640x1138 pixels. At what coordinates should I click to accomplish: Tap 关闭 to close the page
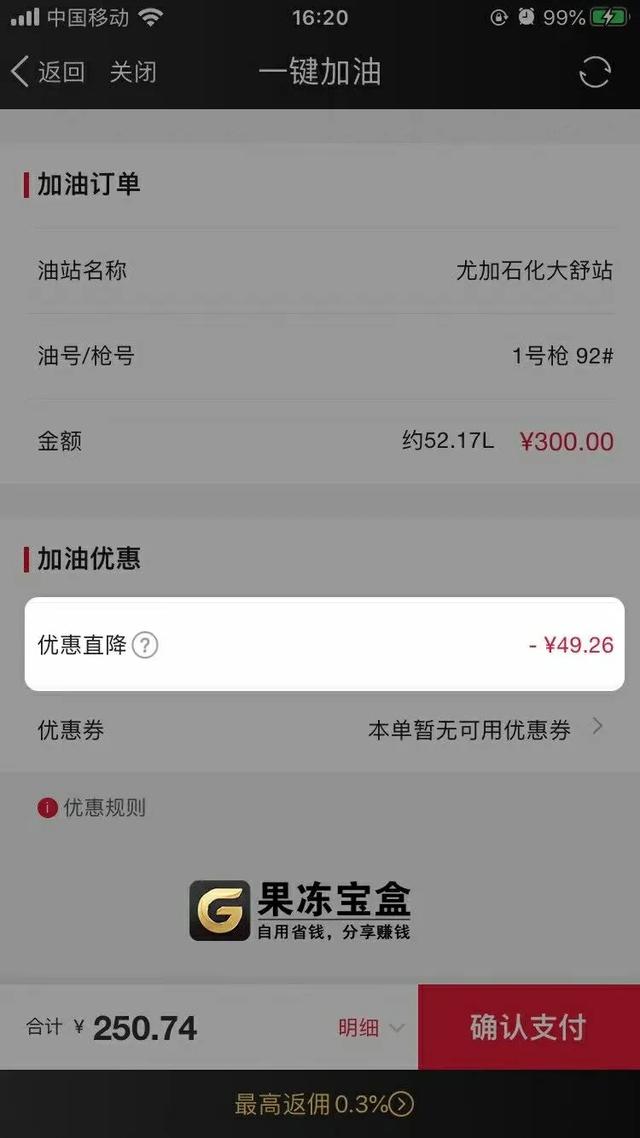pyautogui.click(x=133, y=72)
